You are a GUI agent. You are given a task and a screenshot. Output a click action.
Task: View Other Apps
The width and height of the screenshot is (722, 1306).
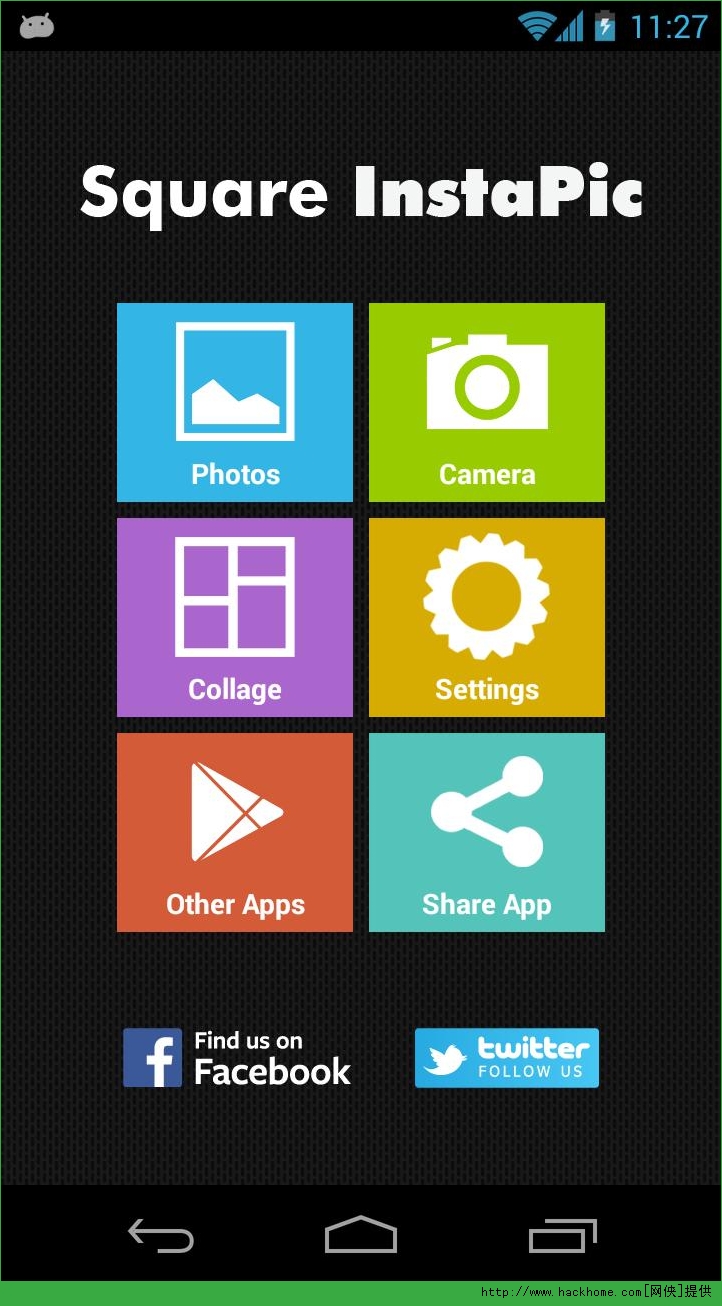pos(235,832)
